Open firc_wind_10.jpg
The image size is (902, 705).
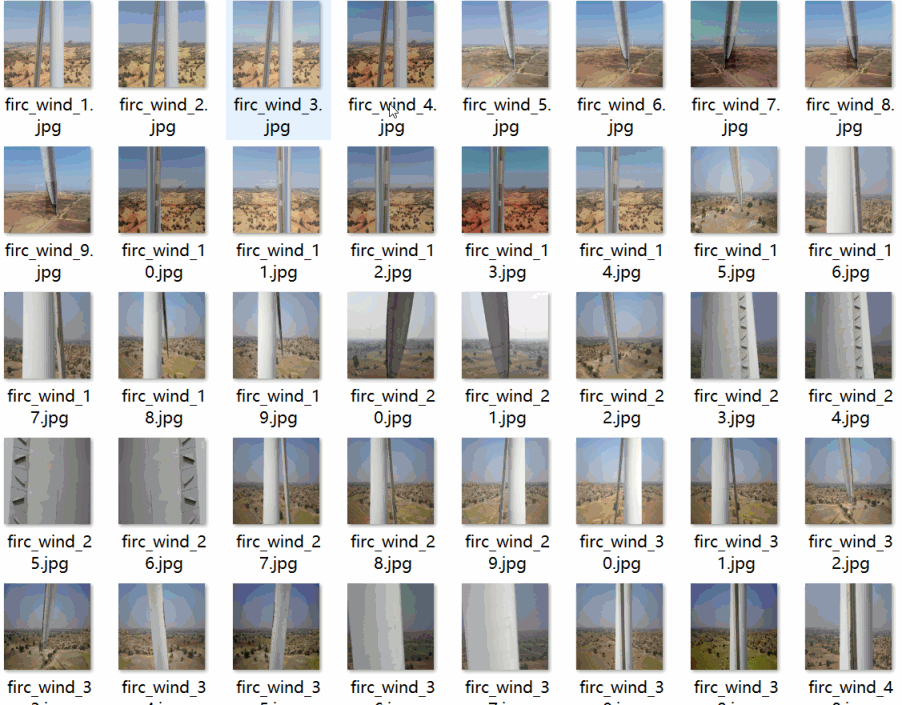[162, 190]
